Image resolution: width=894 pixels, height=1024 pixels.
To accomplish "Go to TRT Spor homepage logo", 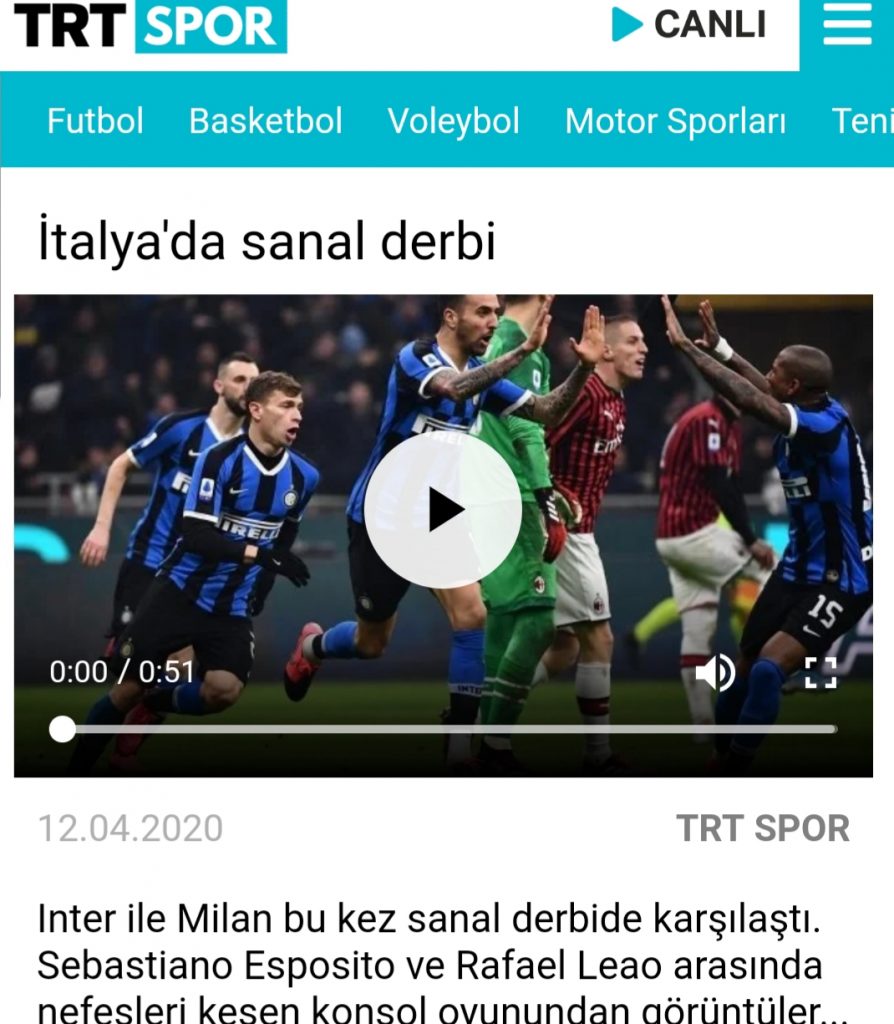I will coord(150,26).
